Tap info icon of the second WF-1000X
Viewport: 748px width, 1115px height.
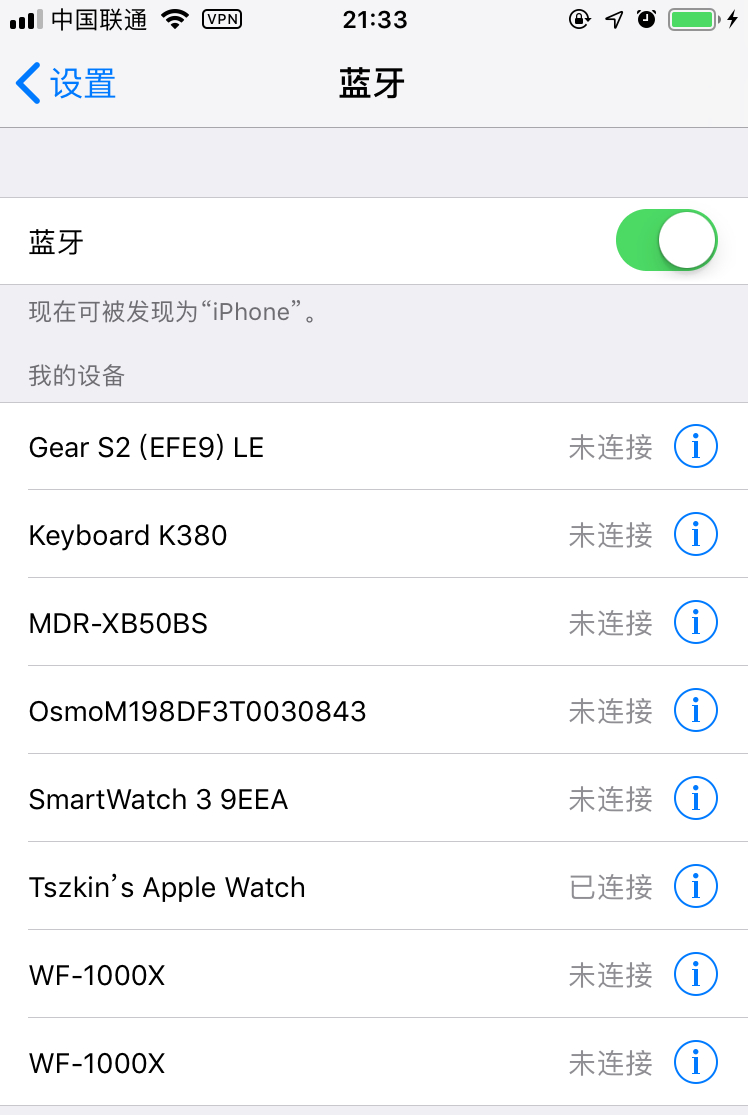point(696,1062)
